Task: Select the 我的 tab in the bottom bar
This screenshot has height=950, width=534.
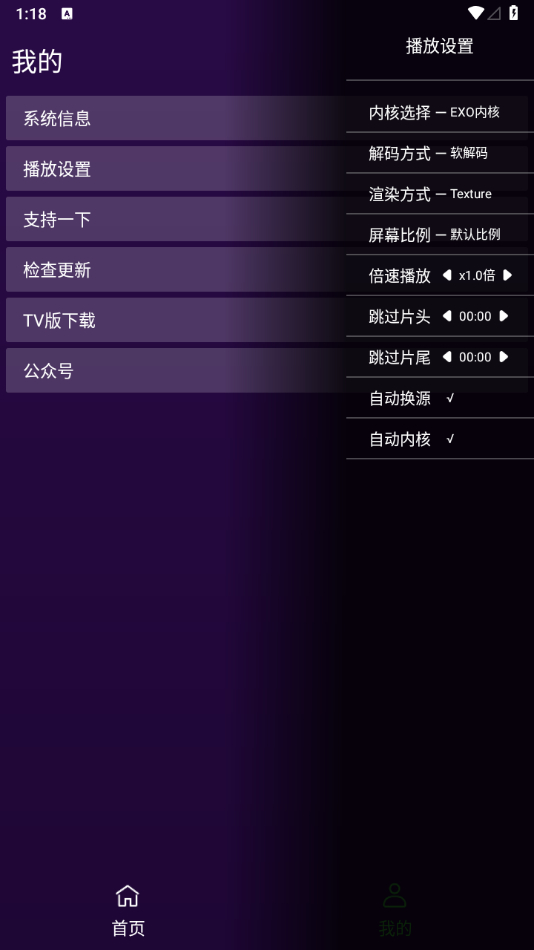Action: 395,910
